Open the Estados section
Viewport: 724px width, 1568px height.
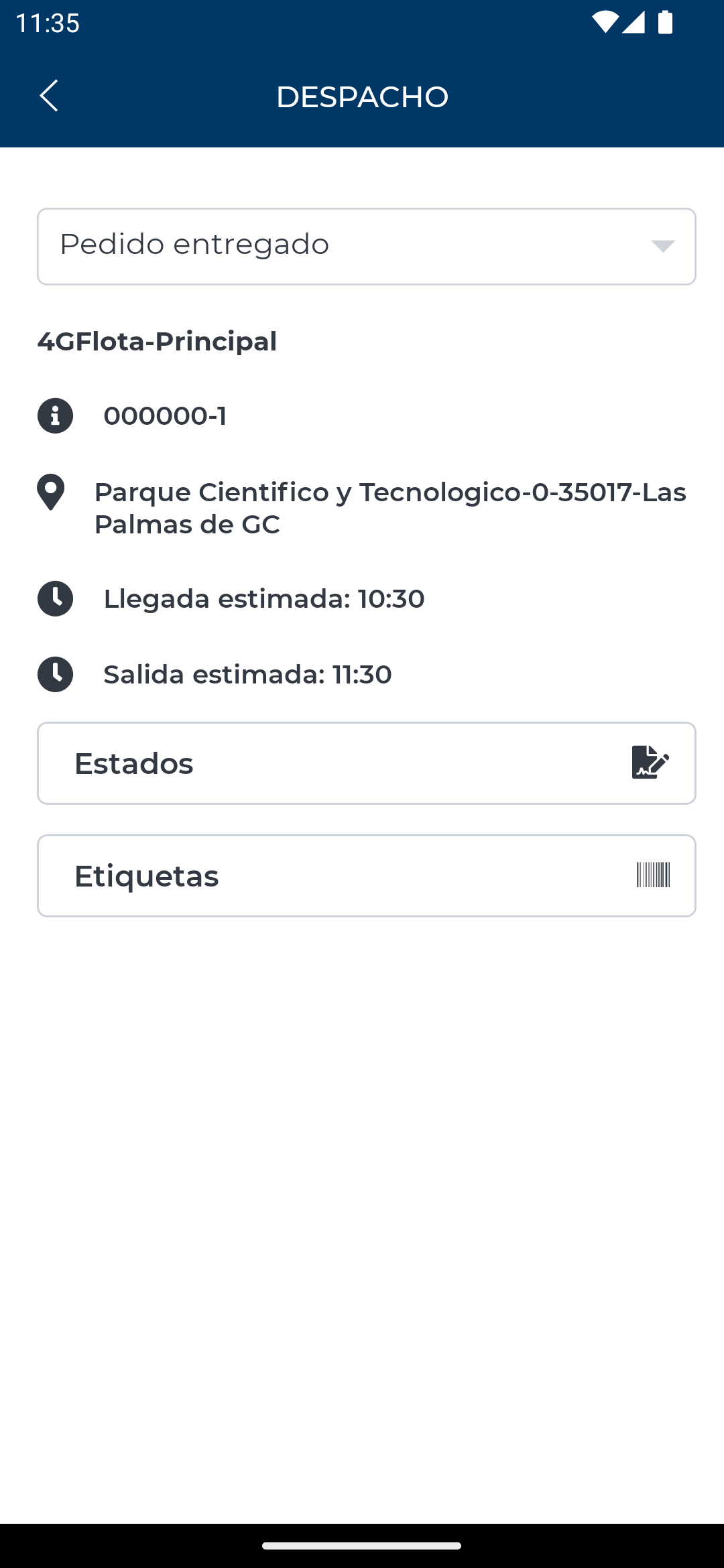point(366,763)
